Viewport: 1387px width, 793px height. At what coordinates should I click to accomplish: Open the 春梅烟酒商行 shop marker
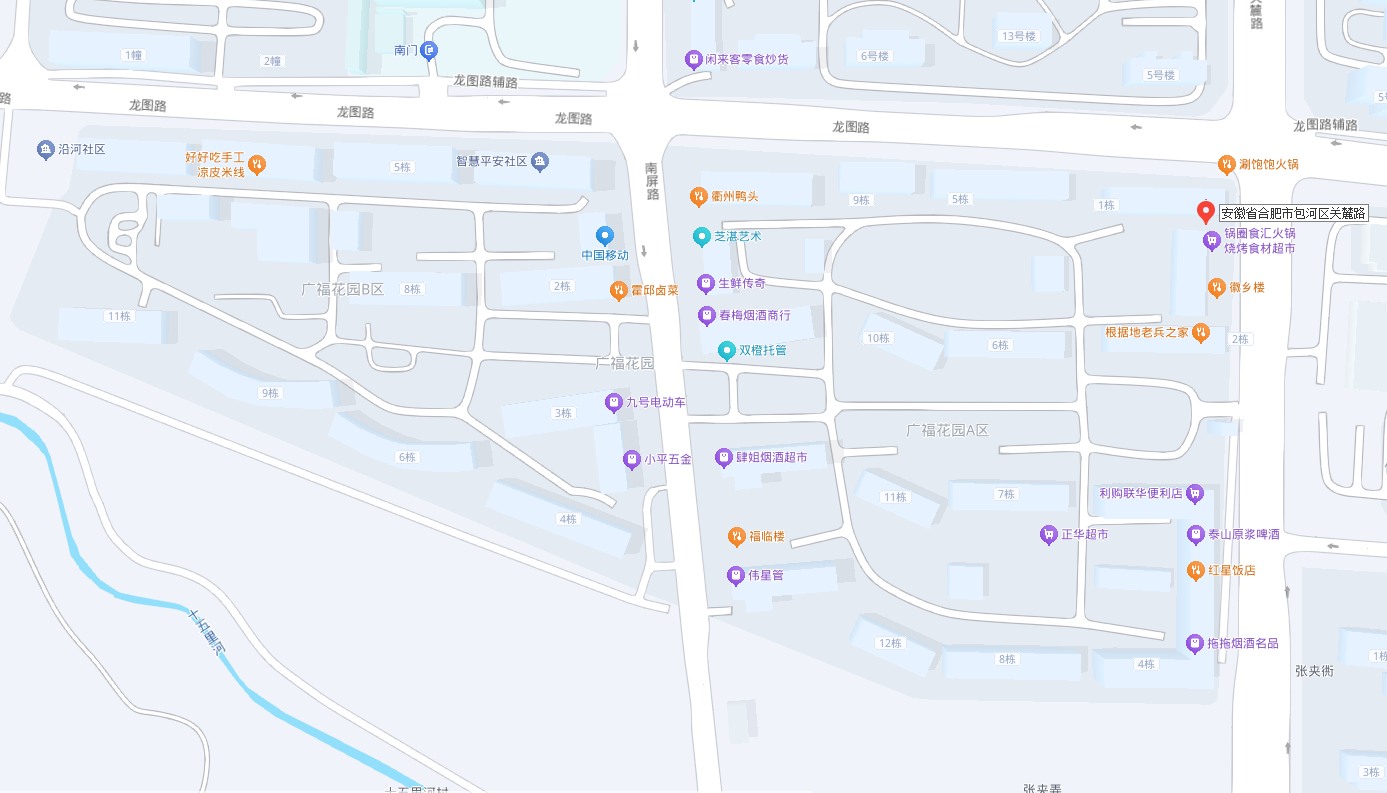click(706, 315)
